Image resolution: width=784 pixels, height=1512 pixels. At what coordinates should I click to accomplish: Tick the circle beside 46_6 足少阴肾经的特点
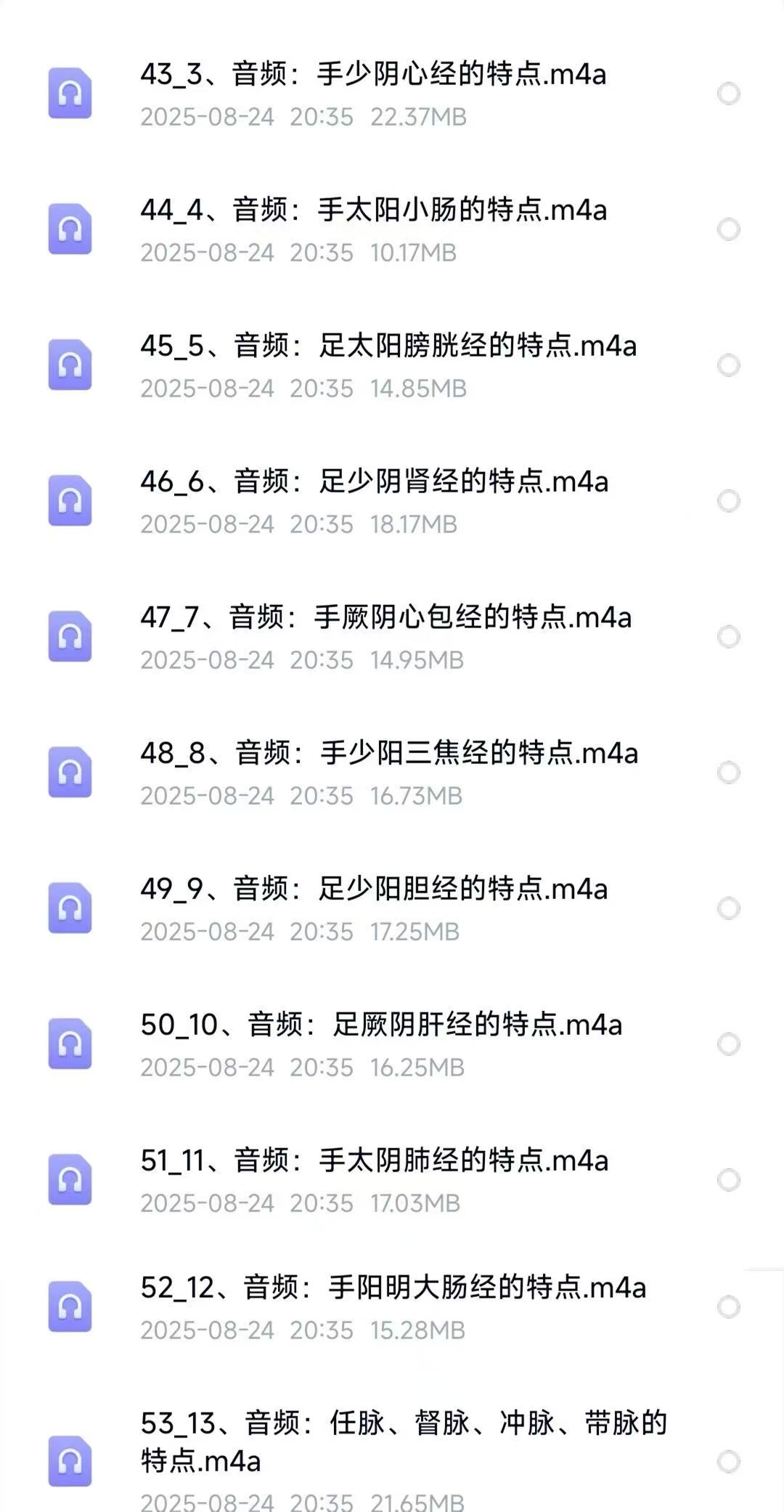pos(728,501)
